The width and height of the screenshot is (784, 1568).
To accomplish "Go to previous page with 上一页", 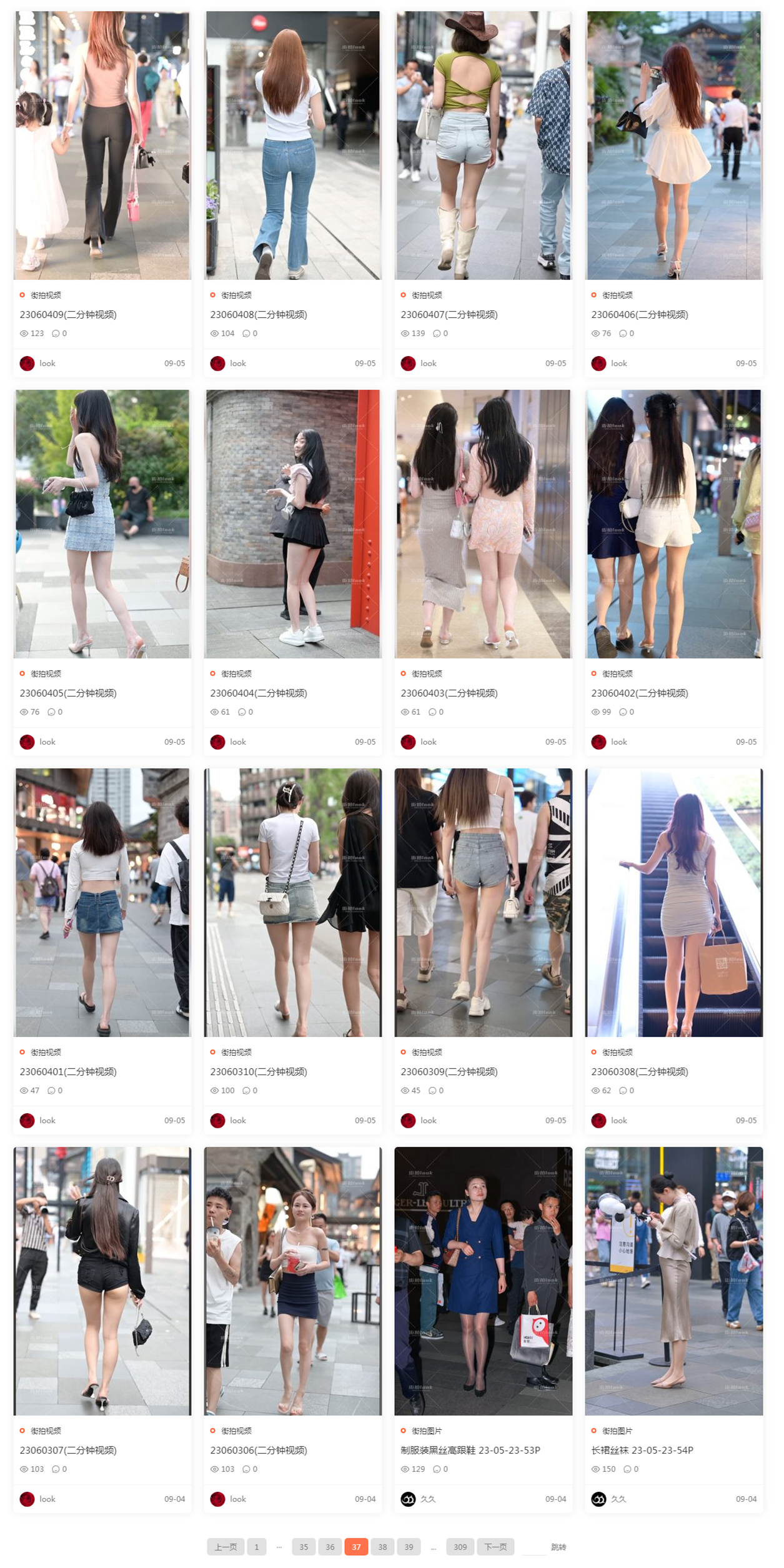I will pos(226,1547).
